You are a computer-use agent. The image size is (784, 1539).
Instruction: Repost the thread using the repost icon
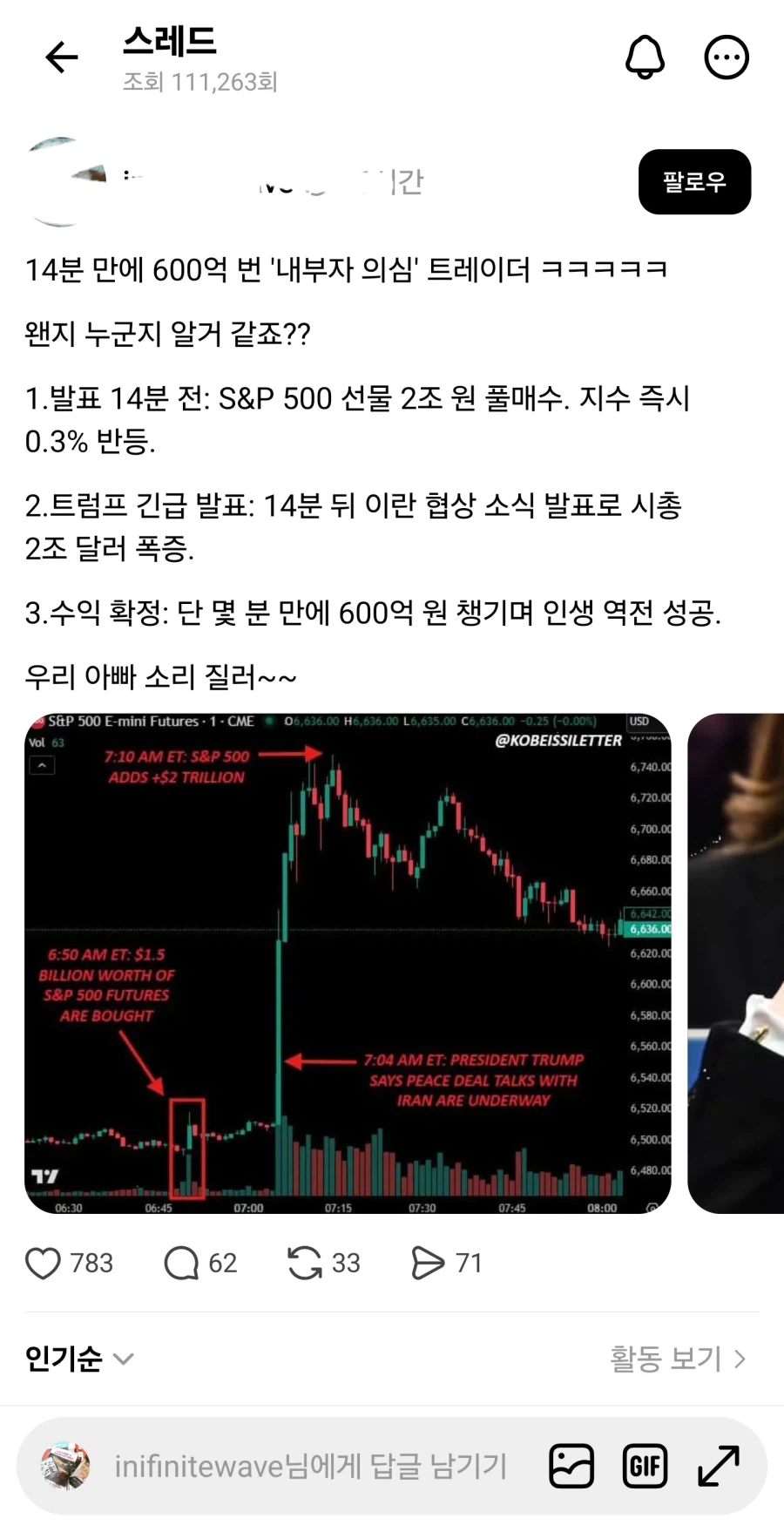304,1263
